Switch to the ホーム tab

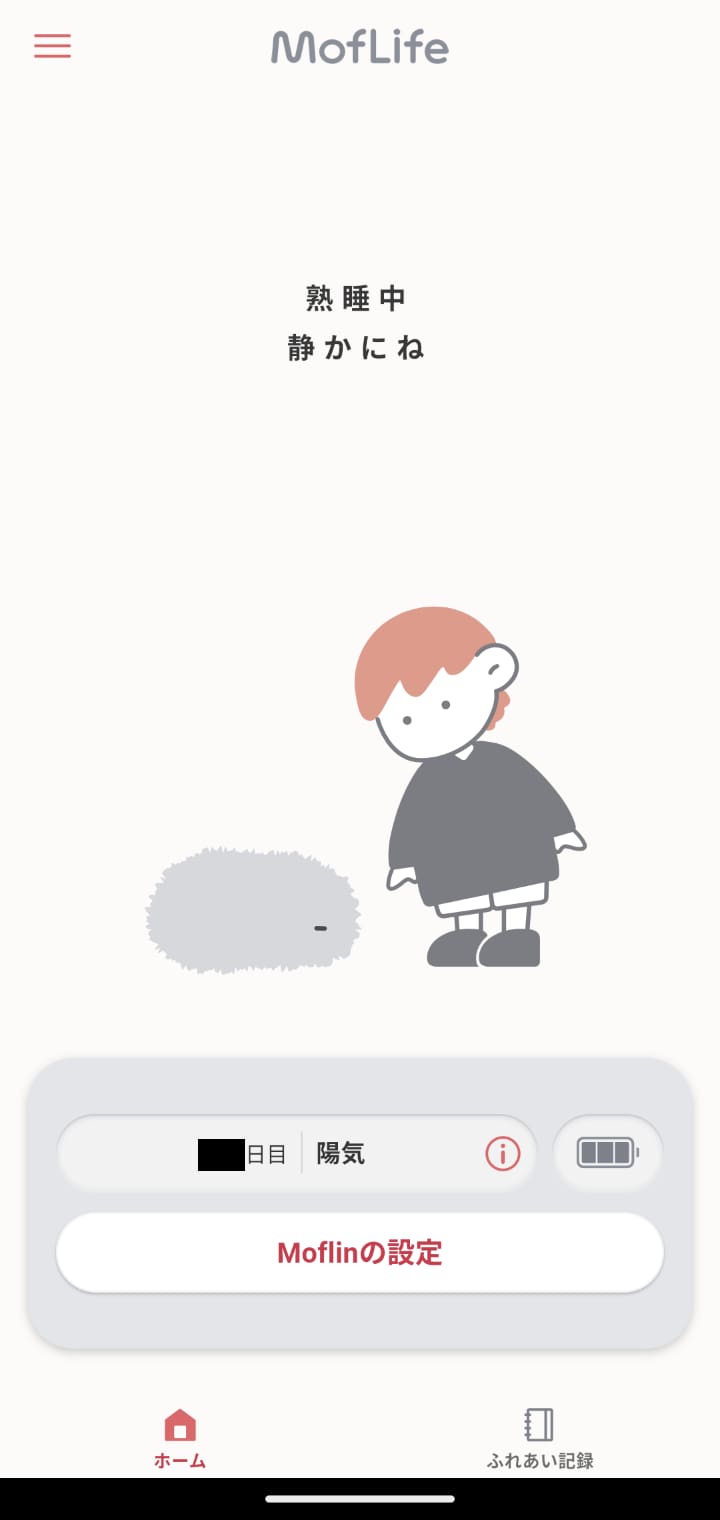pos(180,1438)
